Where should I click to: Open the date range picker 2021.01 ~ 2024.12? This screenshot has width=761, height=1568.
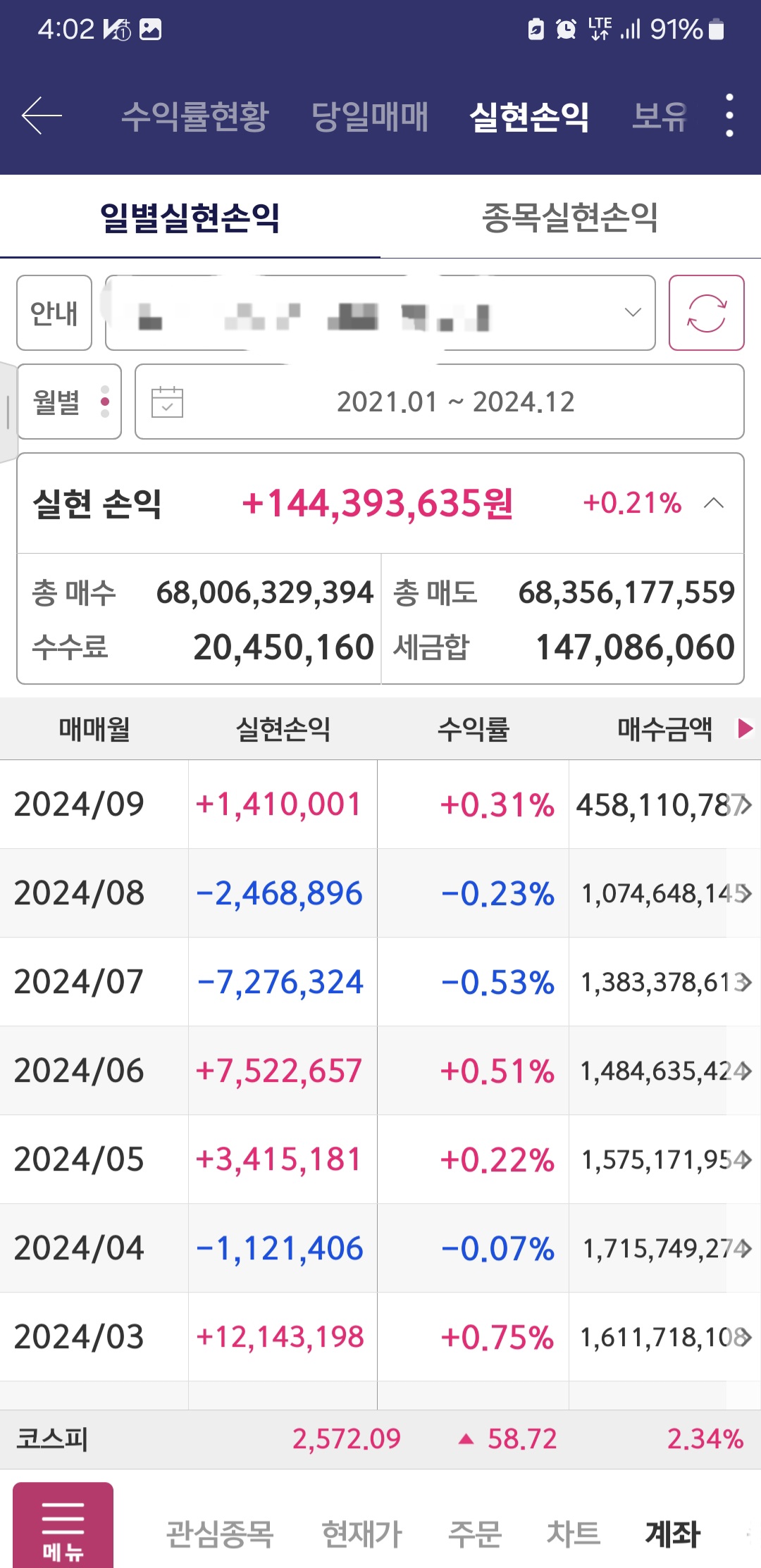coord(439,402)
